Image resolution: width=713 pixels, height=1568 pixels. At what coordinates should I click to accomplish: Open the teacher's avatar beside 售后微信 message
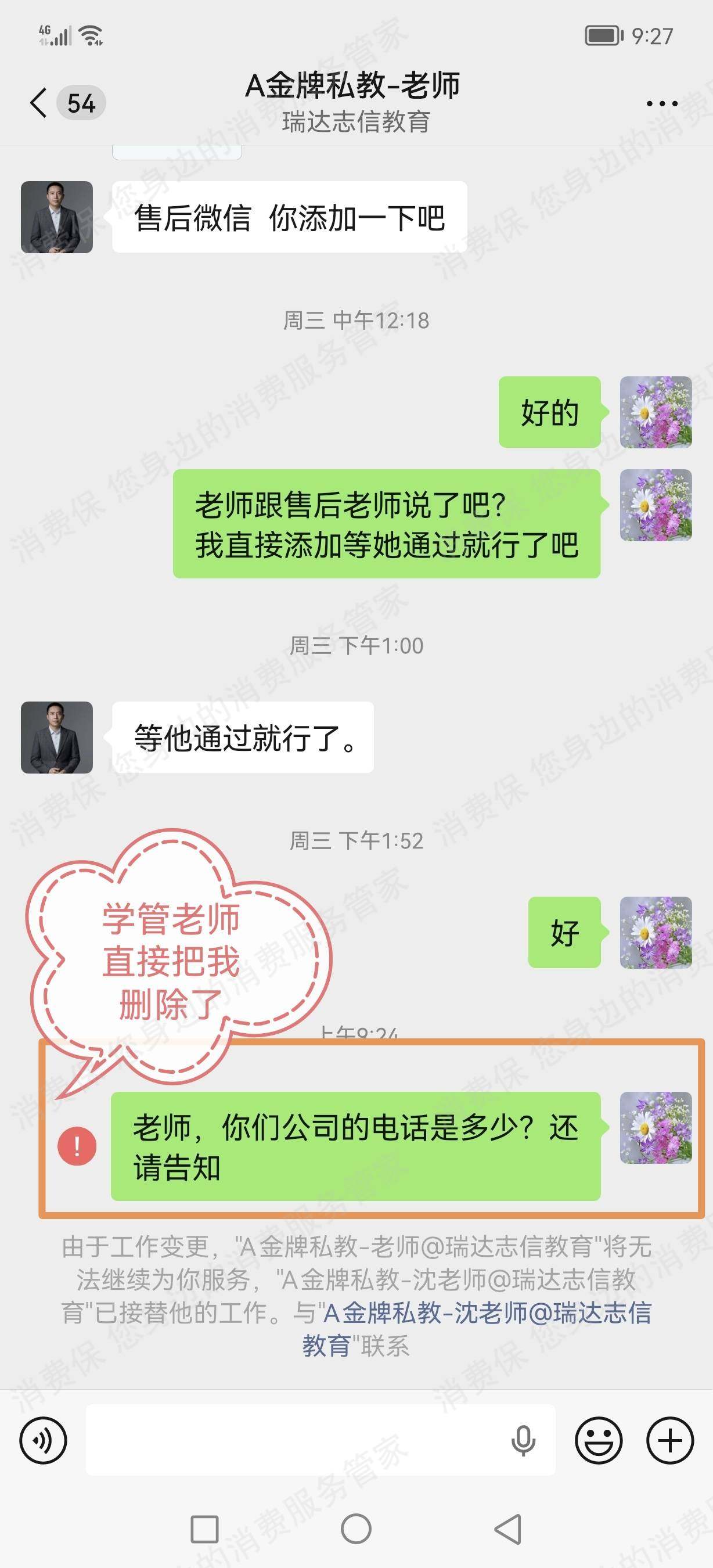point(56,217)
